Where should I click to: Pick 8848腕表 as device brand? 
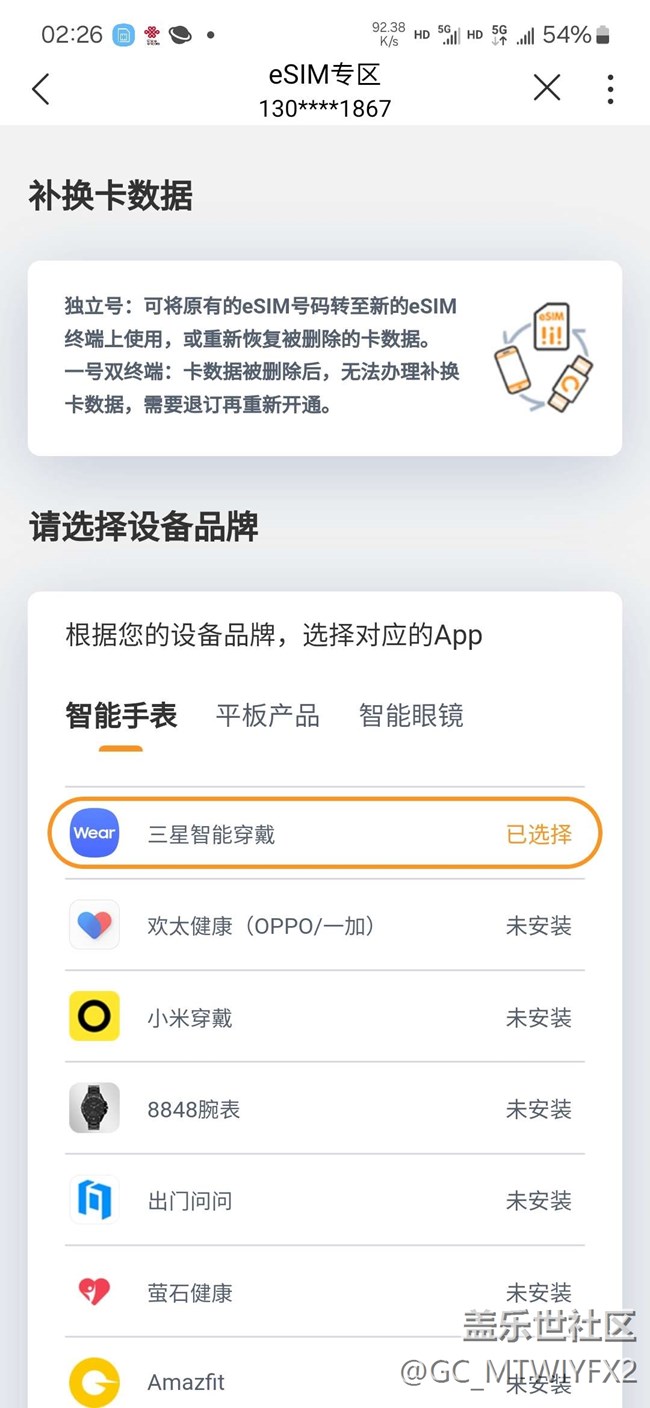coord(325,1109)
